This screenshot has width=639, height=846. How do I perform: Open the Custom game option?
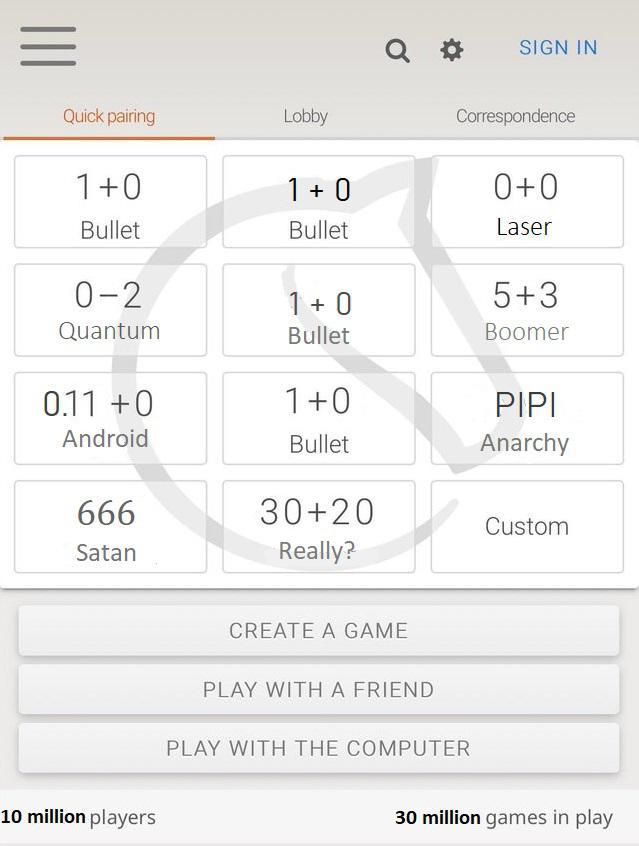[x=527, y=527]
